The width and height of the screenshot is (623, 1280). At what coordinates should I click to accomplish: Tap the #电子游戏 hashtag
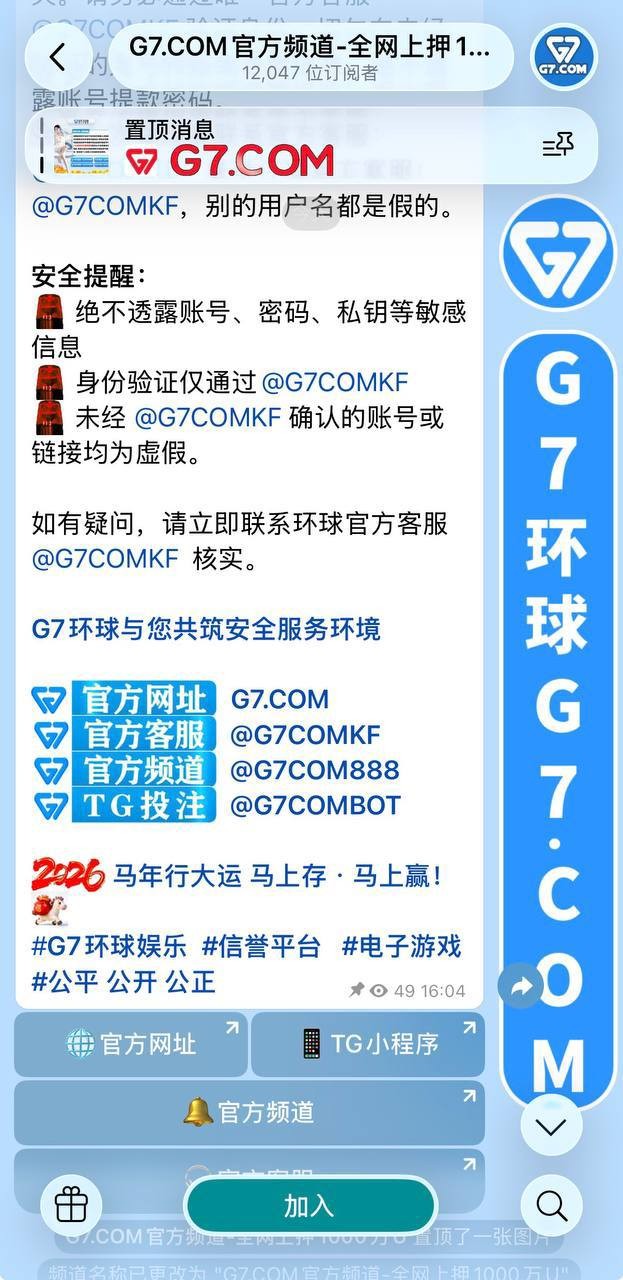click(401, 946)
